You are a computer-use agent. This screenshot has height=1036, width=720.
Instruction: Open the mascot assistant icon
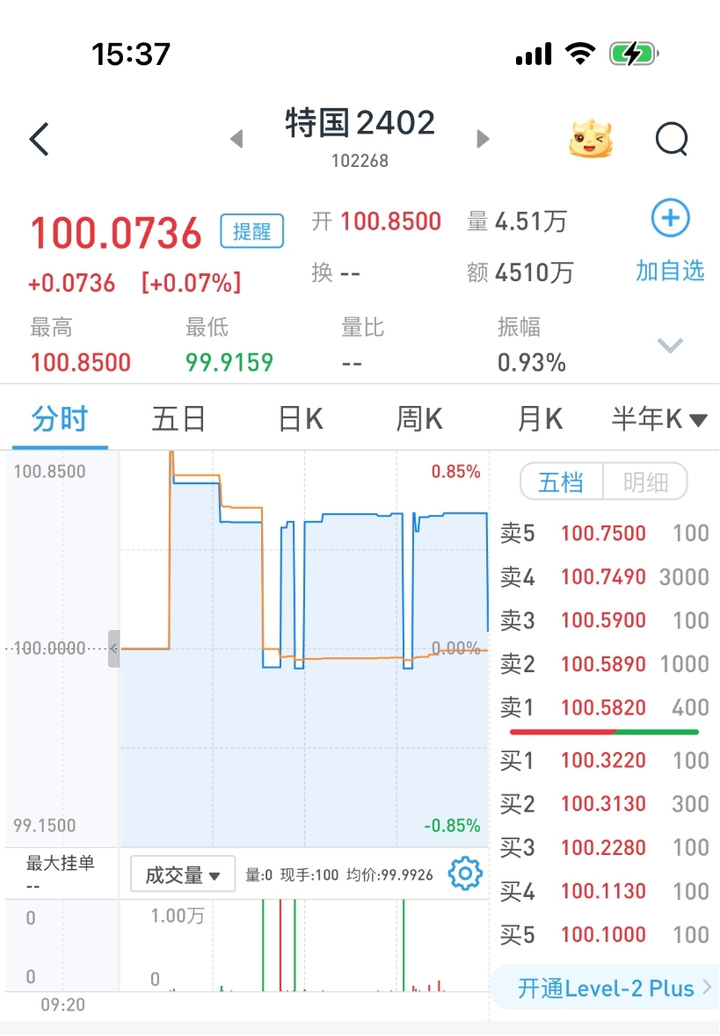(x=590, y=139)
